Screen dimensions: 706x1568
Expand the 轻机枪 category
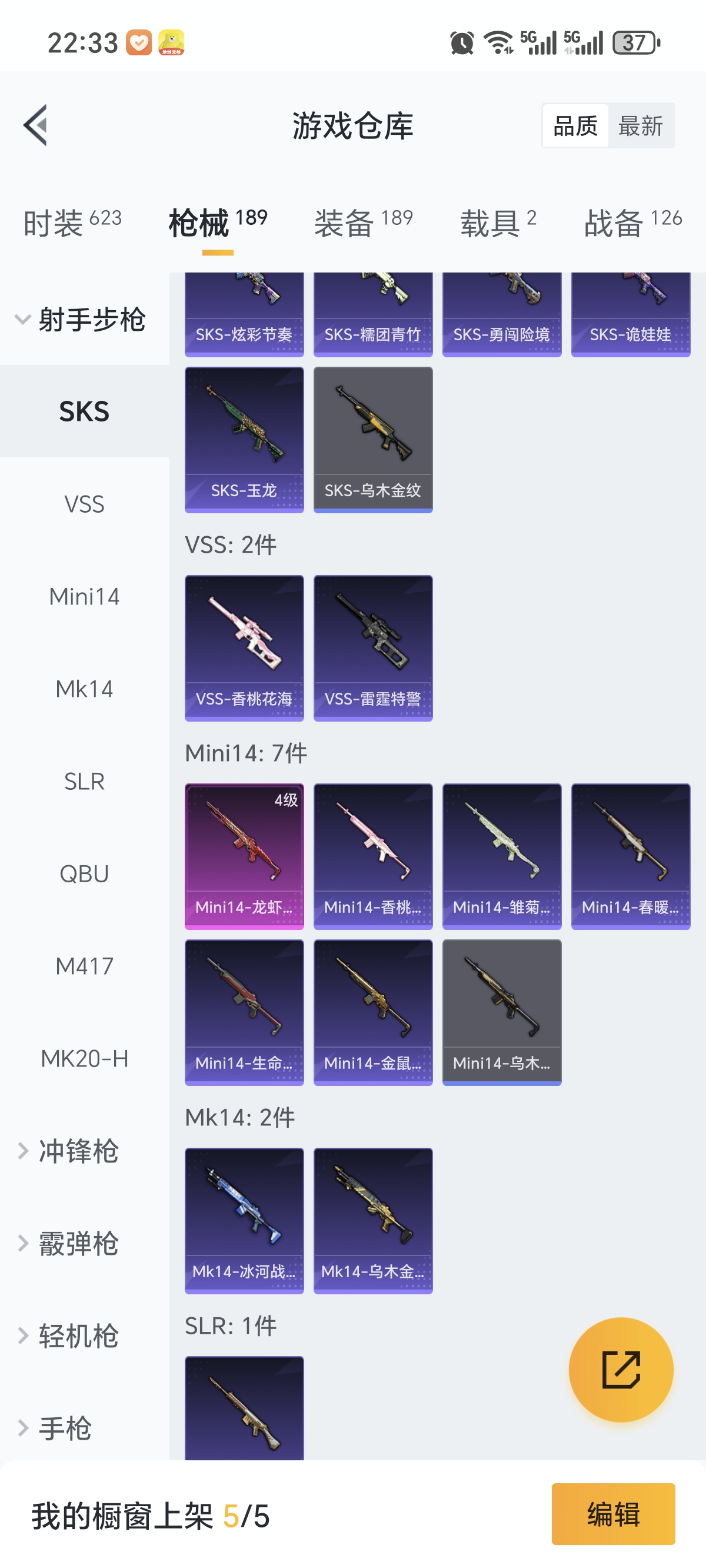coord(78,1336)
